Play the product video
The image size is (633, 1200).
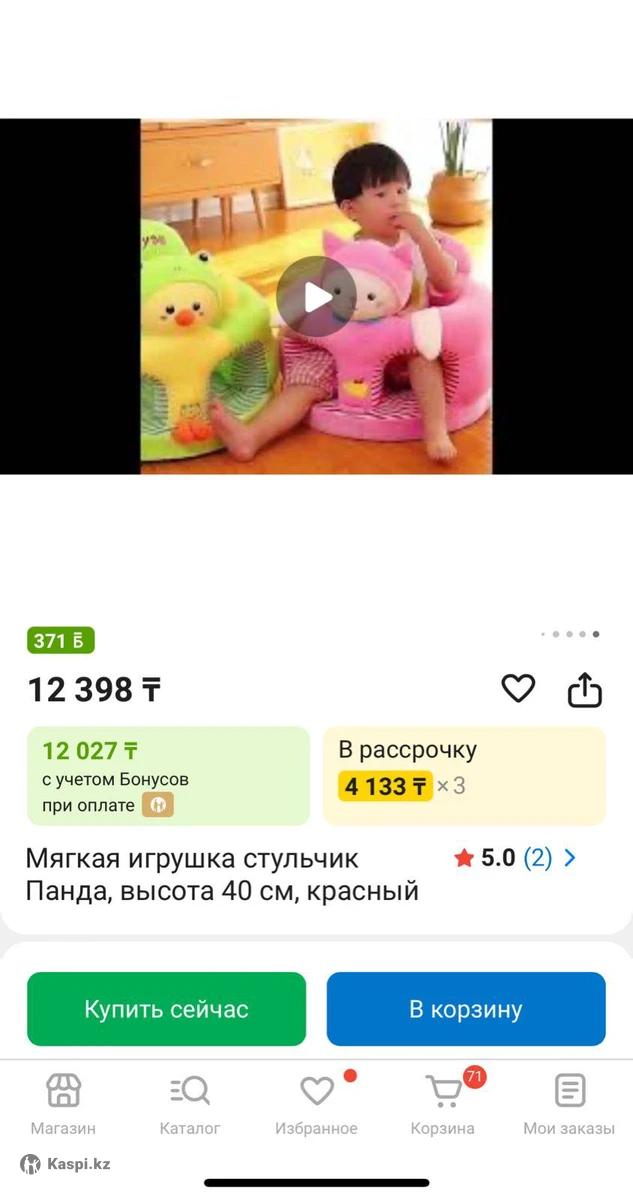coord(316,297)
